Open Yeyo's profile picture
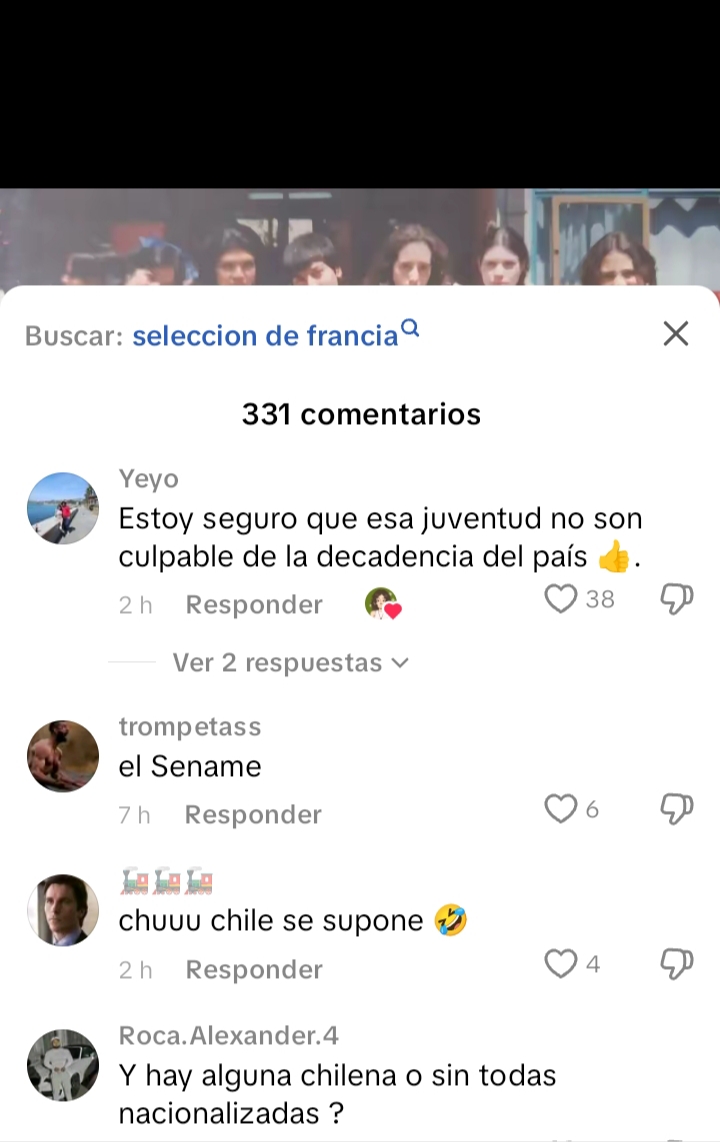Viewport: 720px width, 1142px height. tap(63, 508)
